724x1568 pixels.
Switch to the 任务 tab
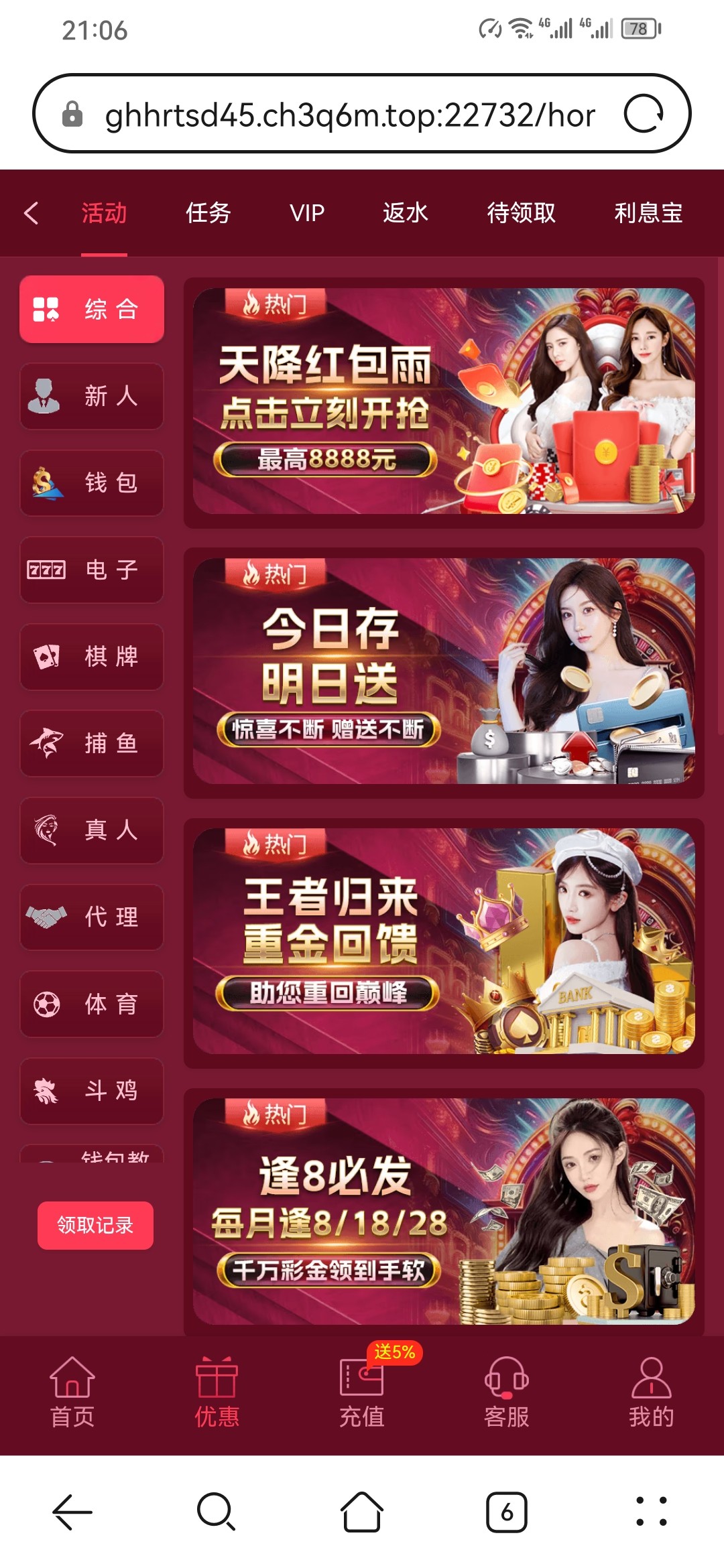[x=208, y=213]
